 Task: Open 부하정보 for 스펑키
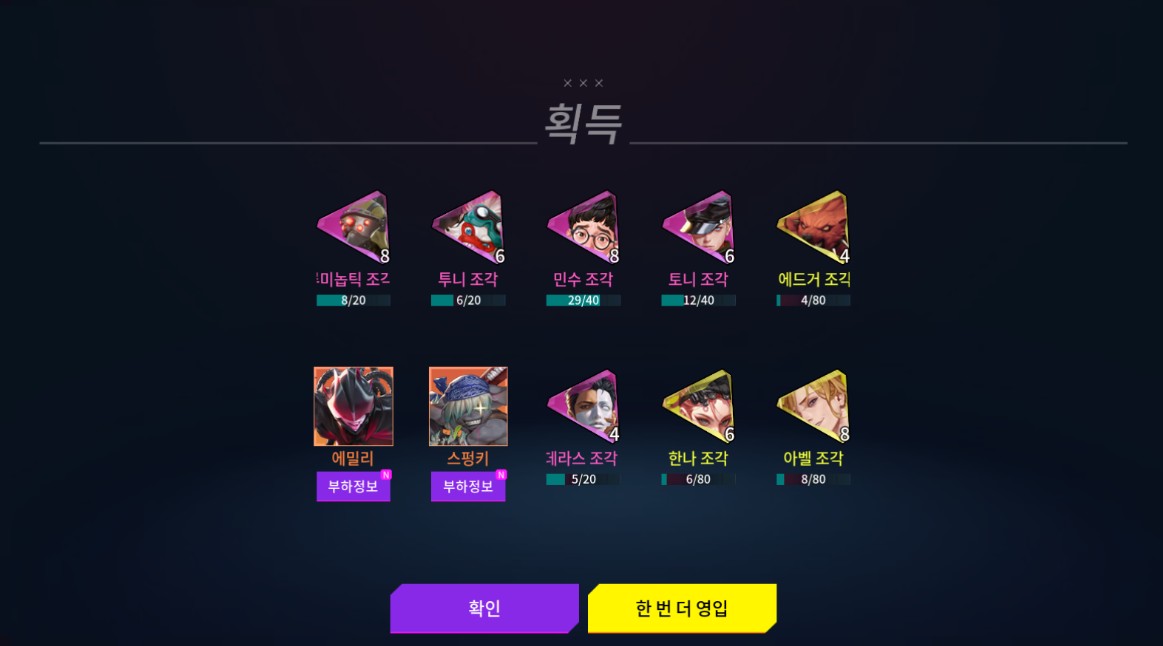pyautogui.click(x=469, y=487)
